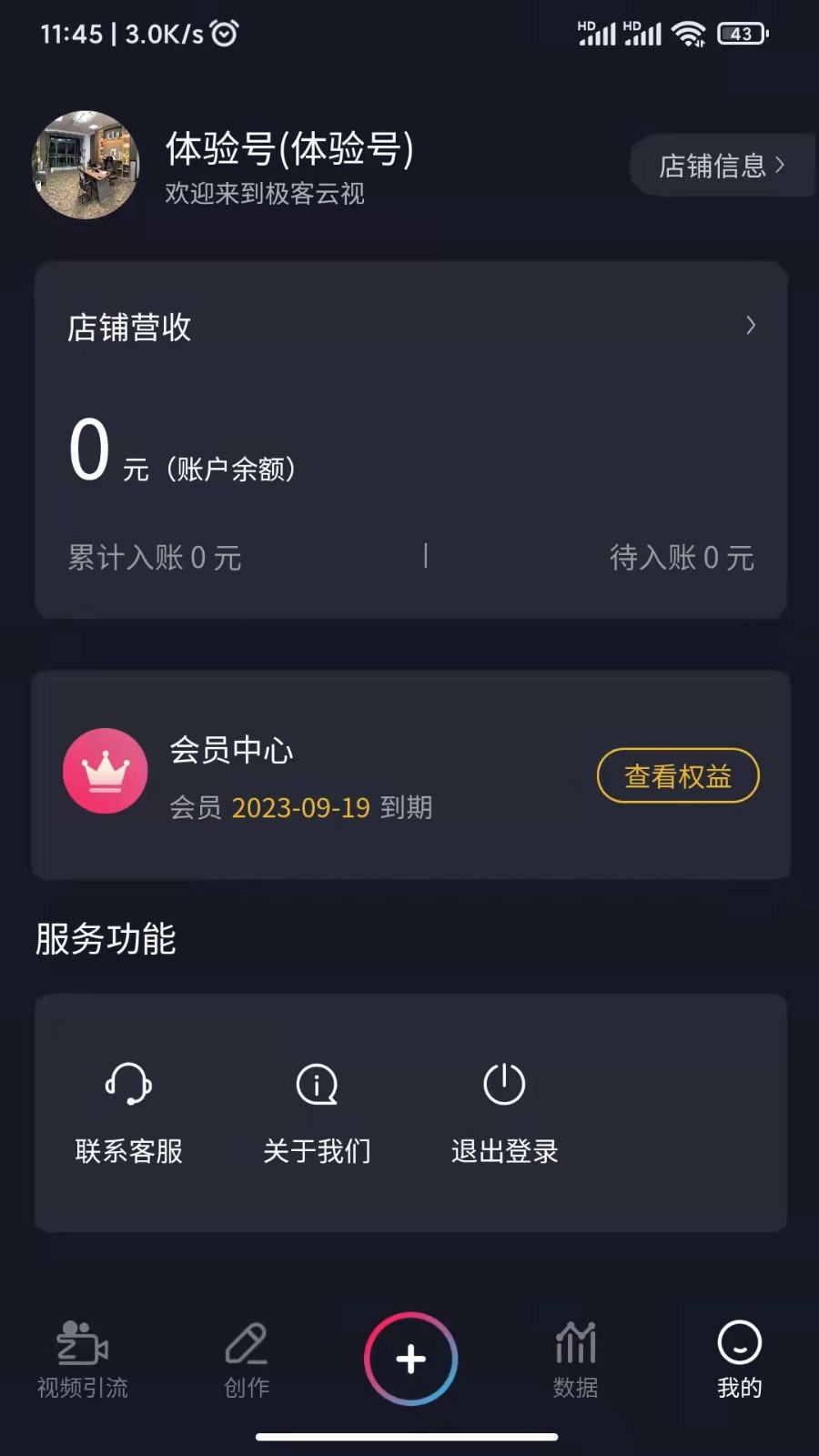This screenshot has width=819, height=1456.
Task: Tap the battery indicator showing 43
Action: (741, 34)
